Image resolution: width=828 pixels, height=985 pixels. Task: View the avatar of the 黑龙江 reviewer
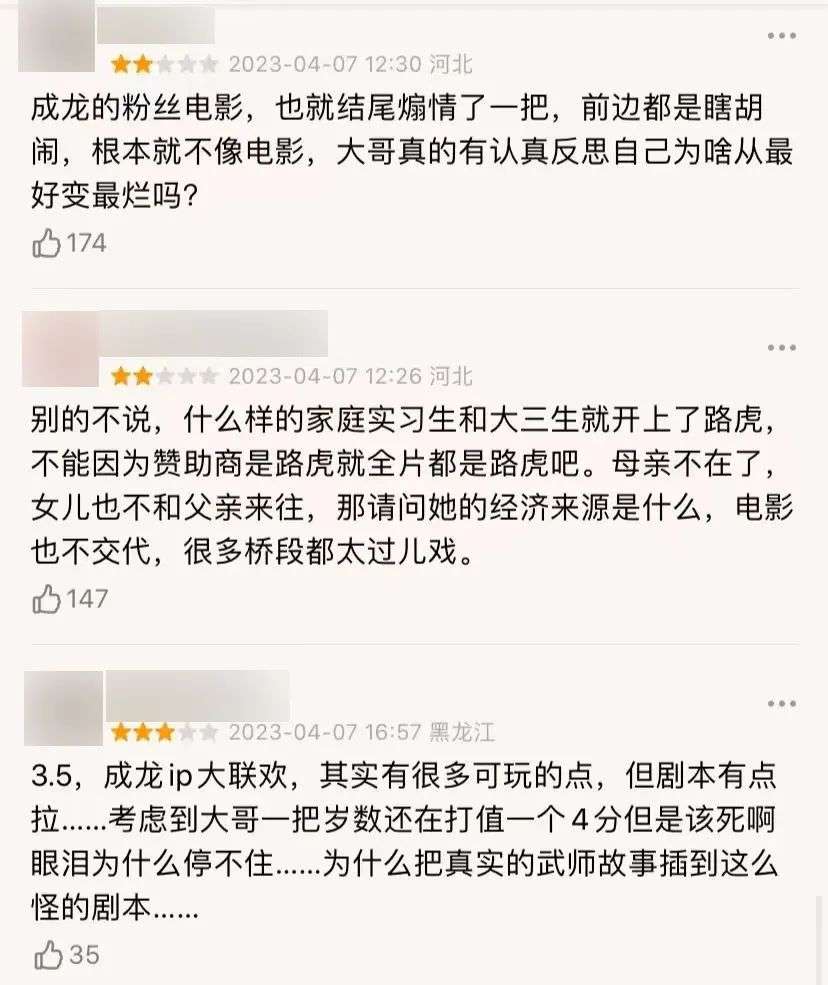point(62,708)
